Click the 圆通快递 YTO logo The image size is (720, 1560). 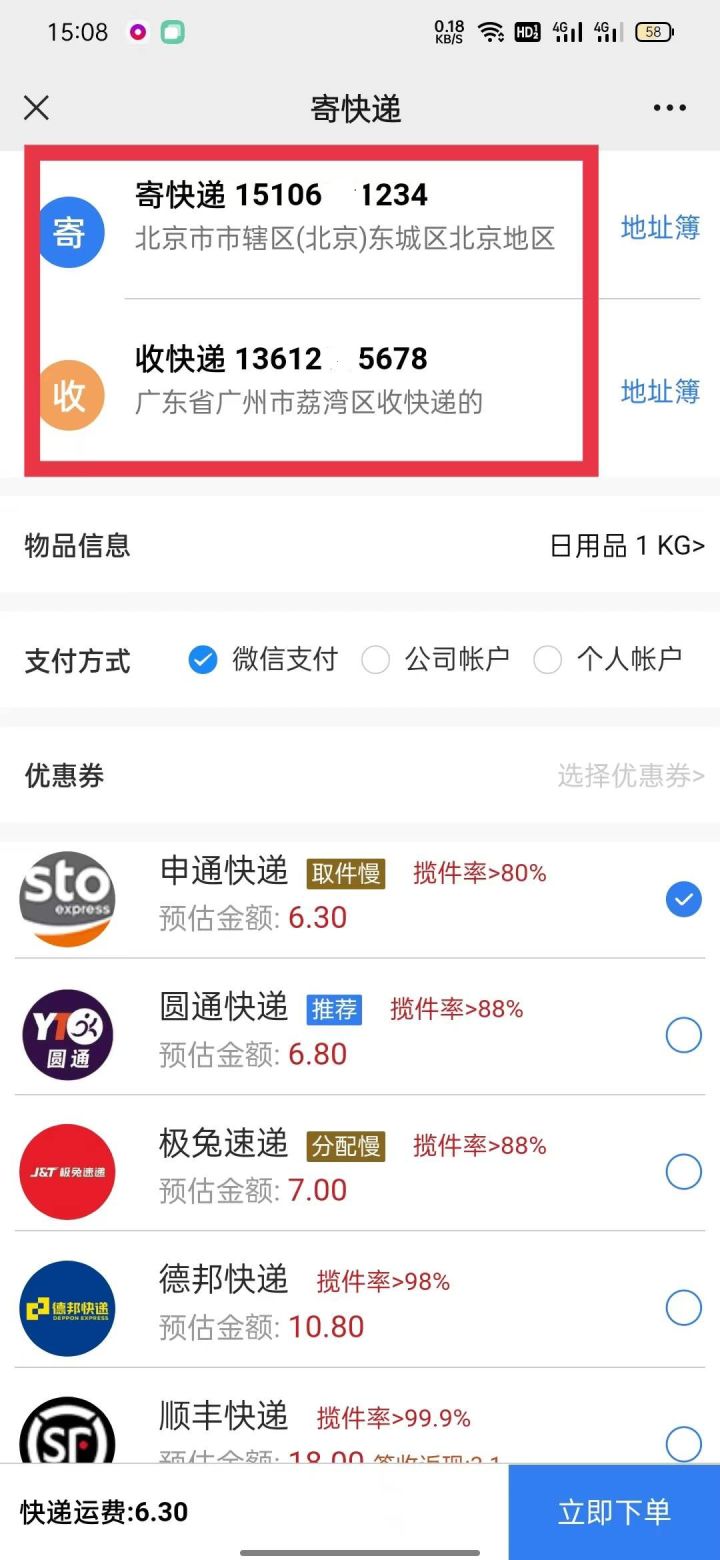click(66, 1035)
